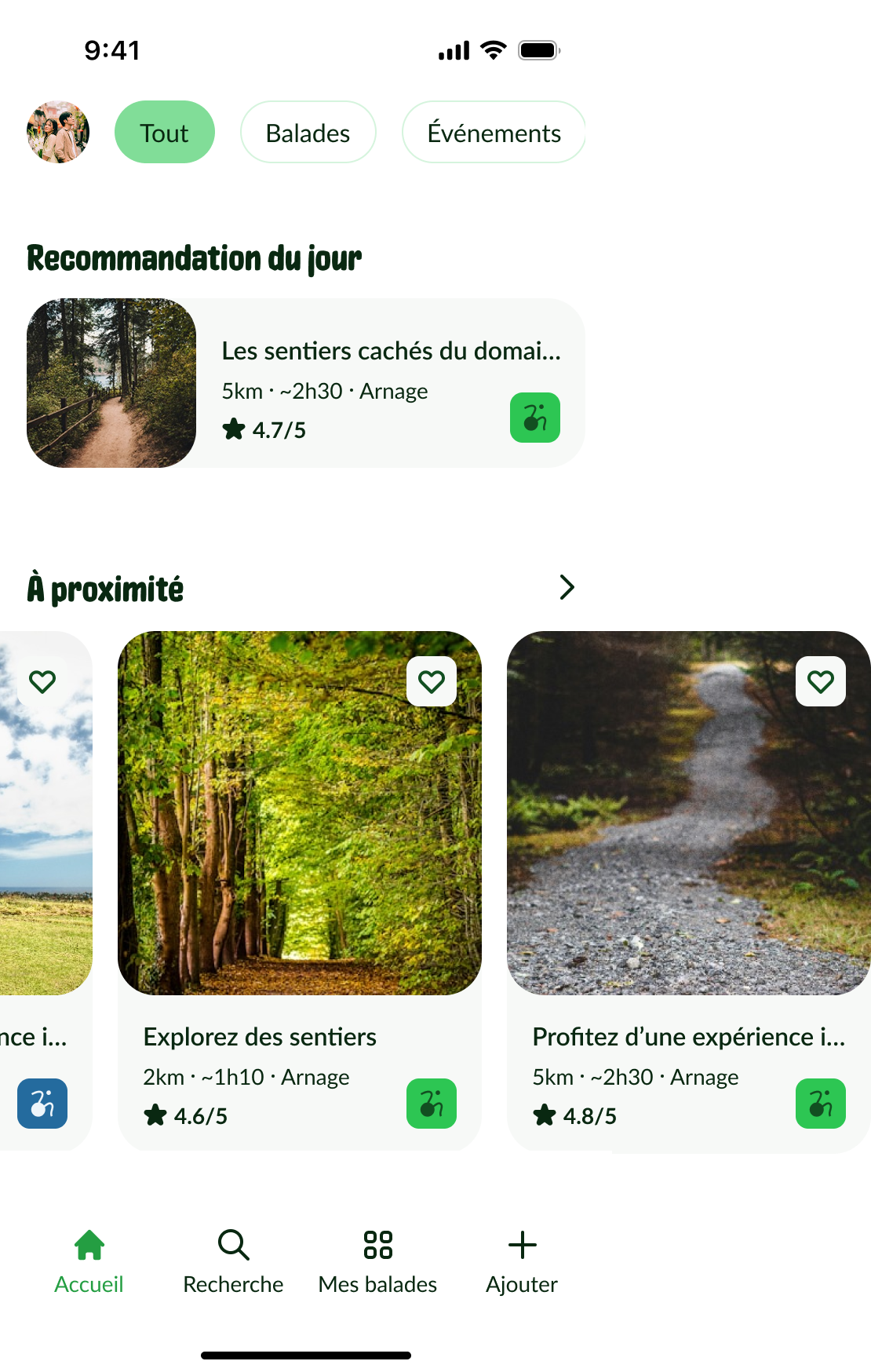Switch to the Événements filter
This screenshot has width=871, height=1372.
(x=494, y=132)
